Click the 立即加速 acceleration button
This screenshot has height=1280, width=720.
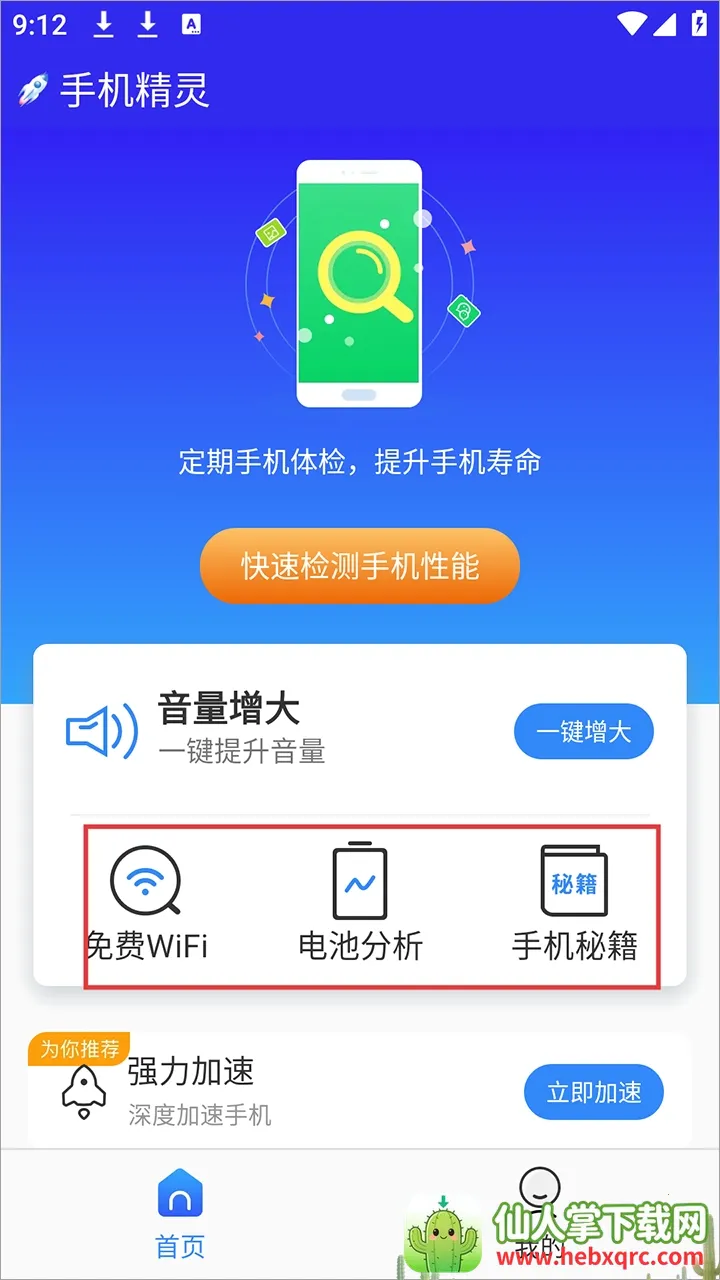coord(594,1092)
